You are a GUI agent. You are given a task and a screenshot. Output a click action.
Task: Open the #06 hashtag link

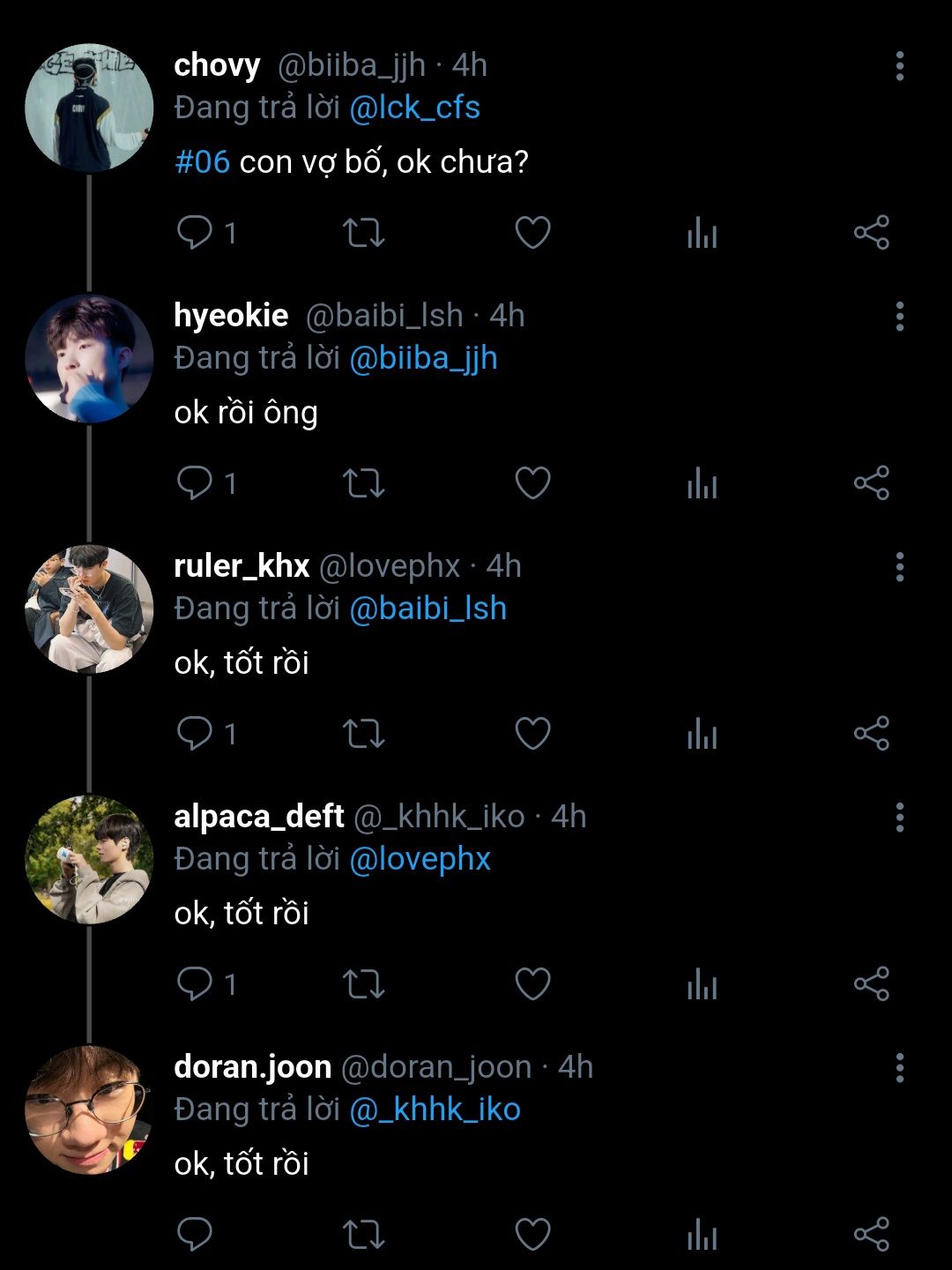tap(202, 162)
